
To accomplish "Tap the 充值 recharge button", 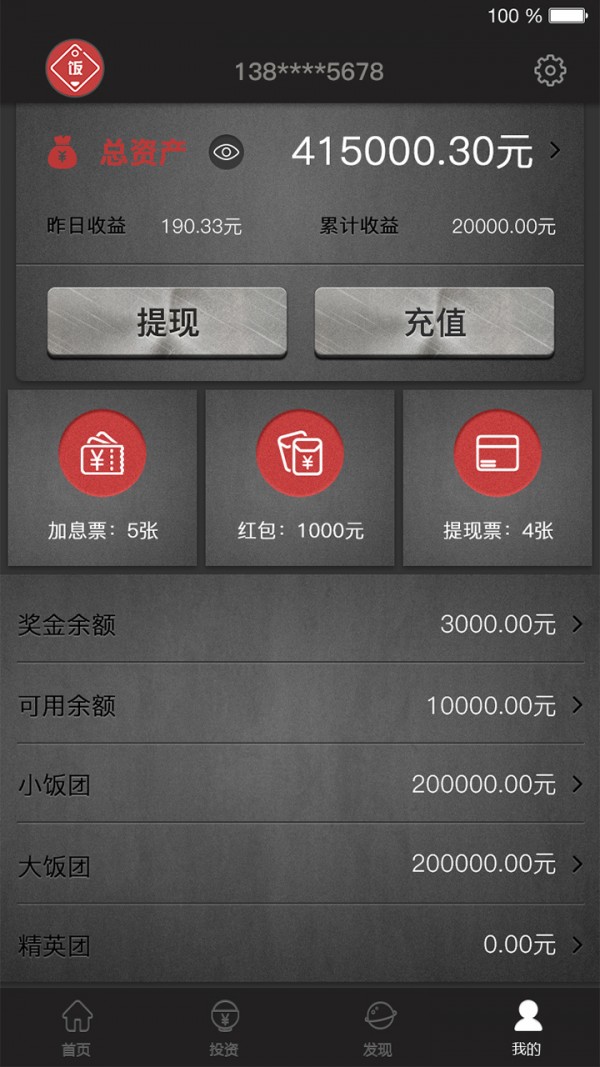I will pyautogui.click(x=434, y=322).
